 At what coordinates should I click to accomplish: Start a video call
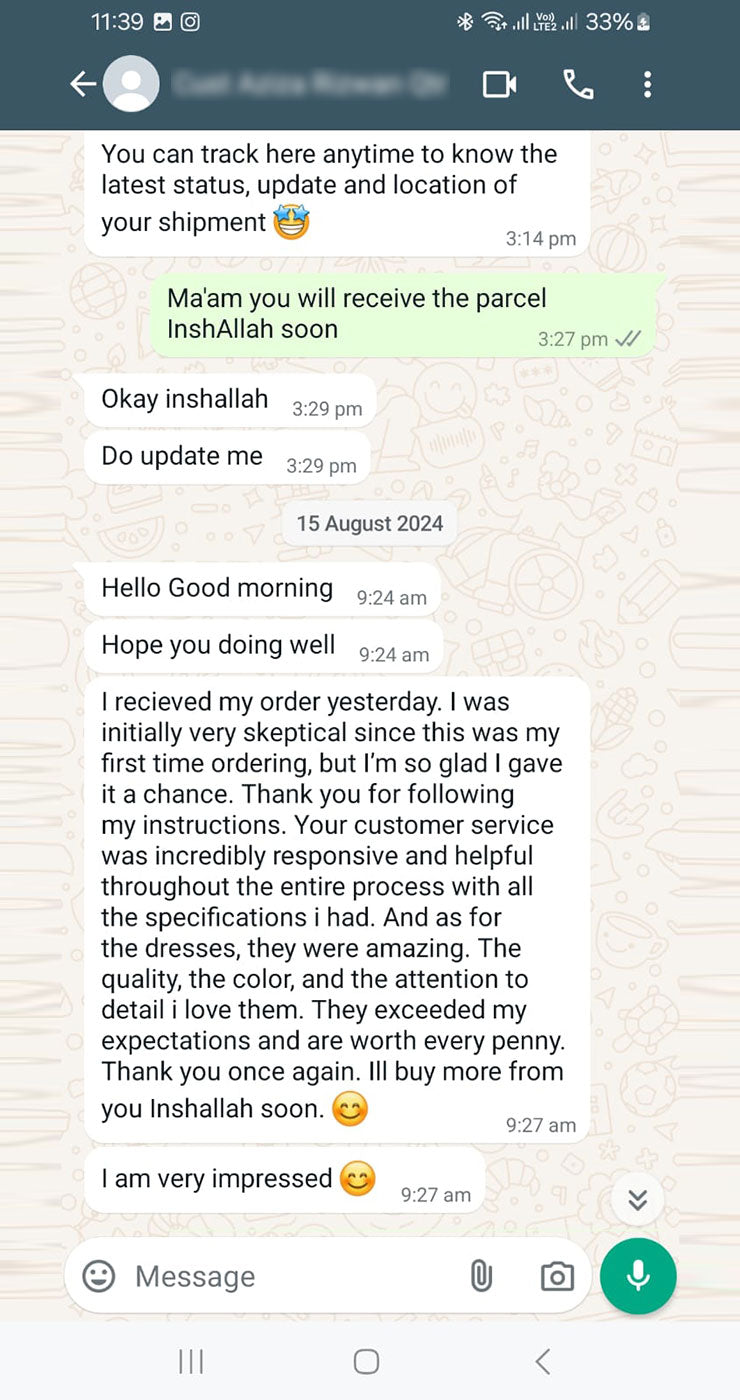499,85
